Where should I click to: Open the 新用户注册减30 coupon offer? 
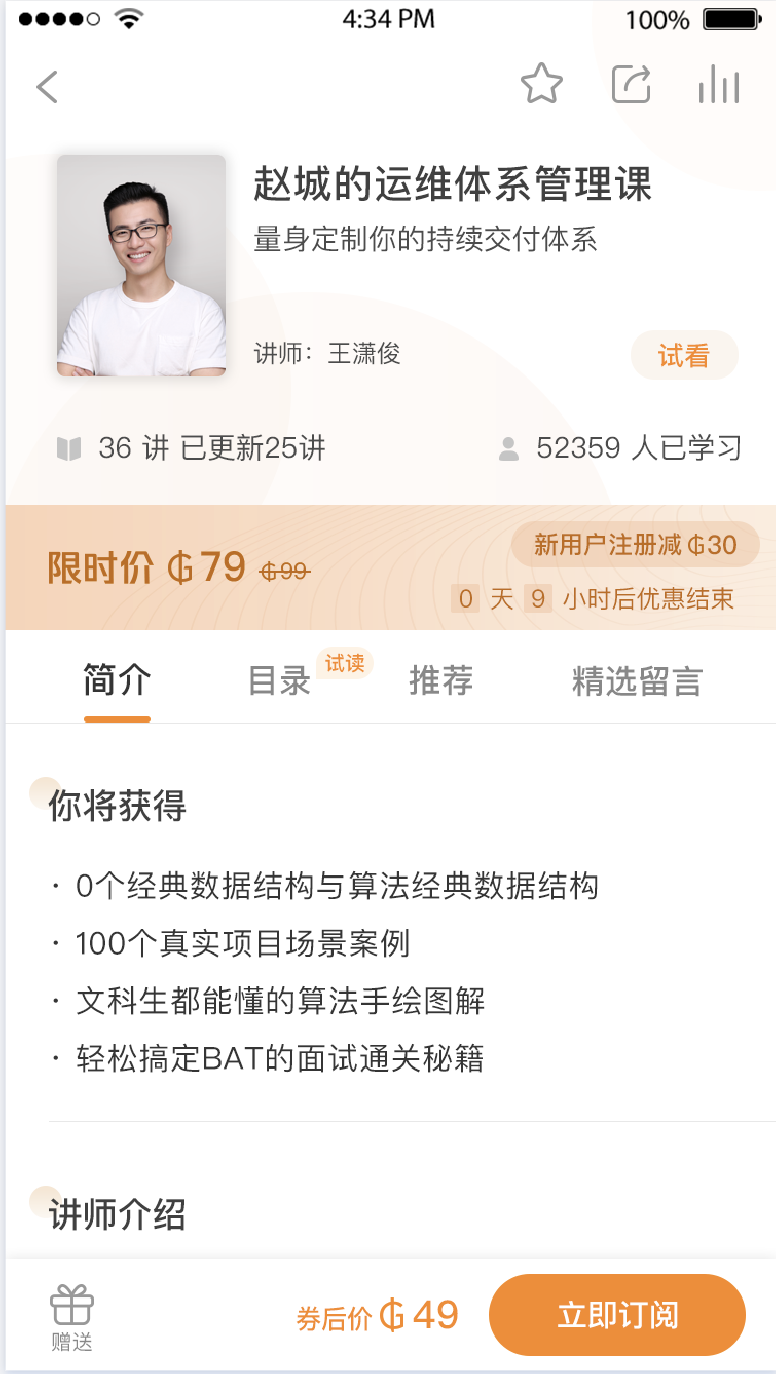(635, 545)
